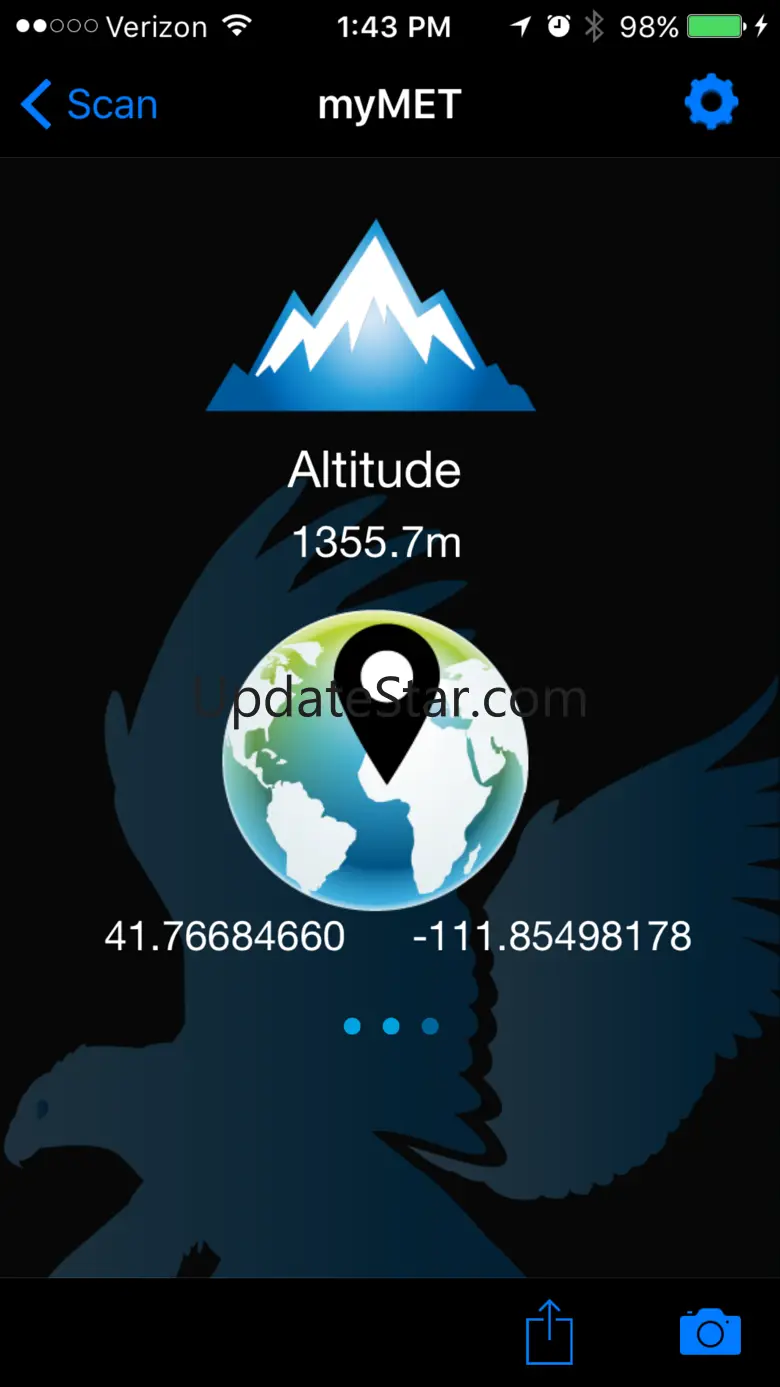
Task: Tap the page indicator dots
Action: pos(391,1026)
